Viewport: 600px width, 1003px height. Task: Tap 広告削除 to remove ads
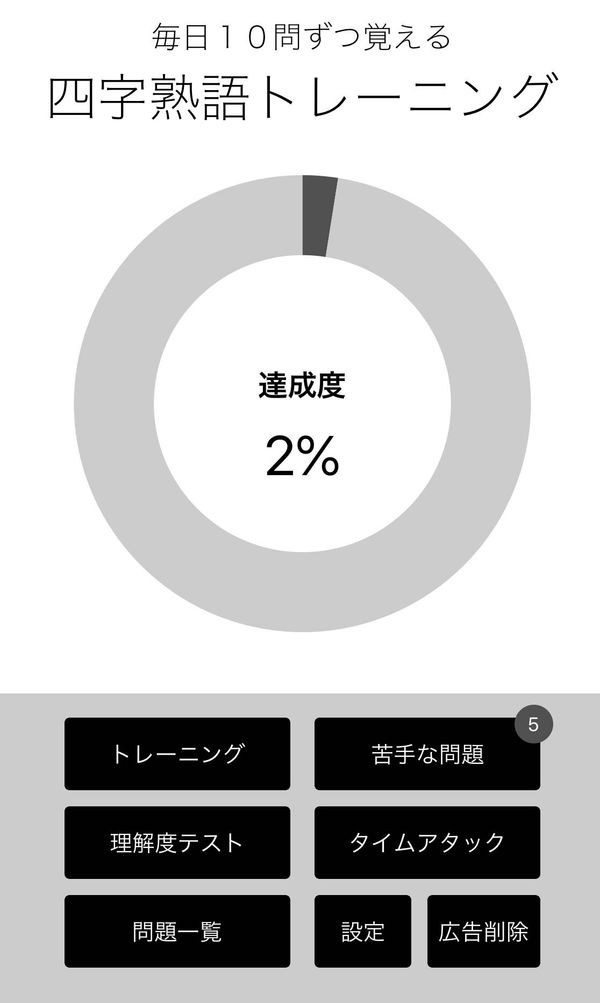[x=484, y=931]
